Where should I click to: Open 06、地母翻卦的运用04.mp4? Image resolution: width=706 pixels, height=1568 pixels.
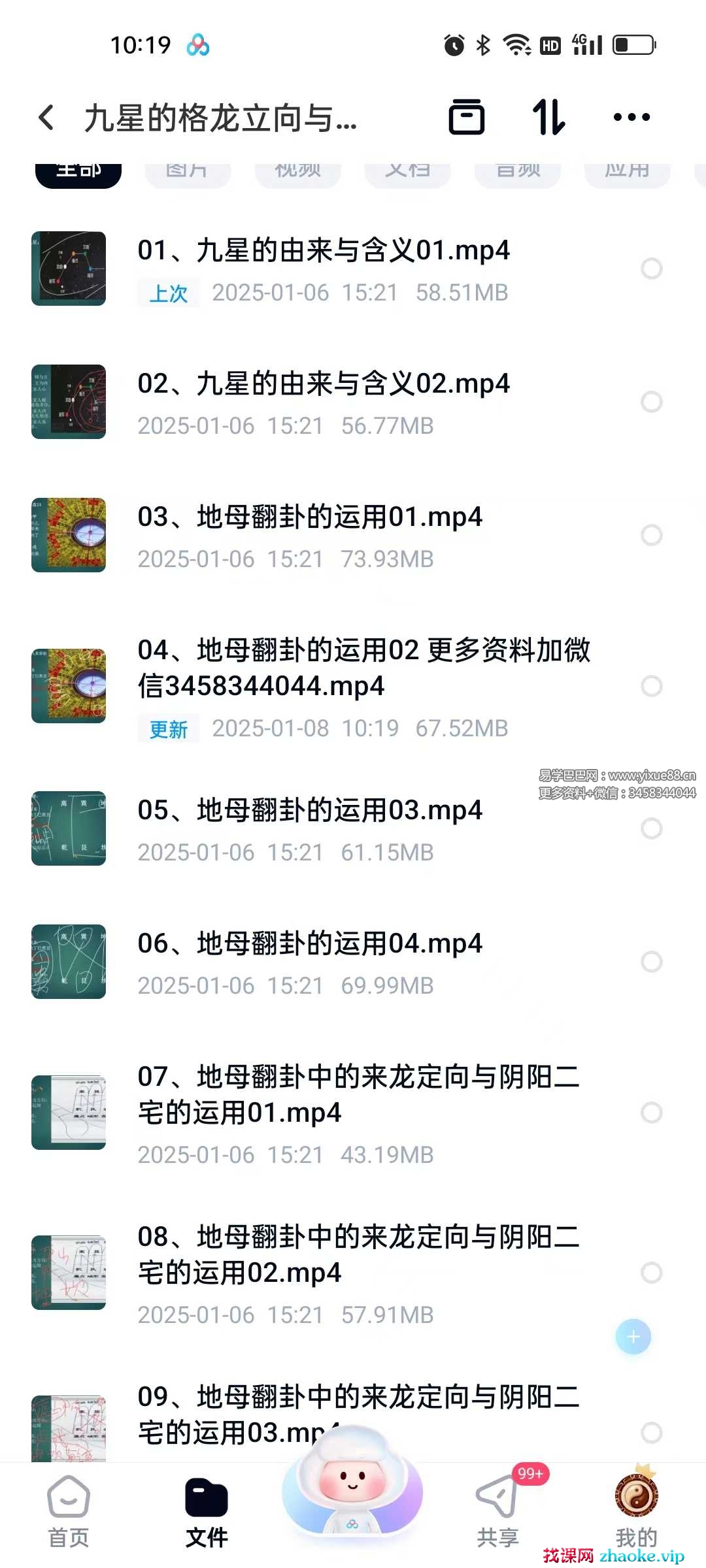coord(310,944)
